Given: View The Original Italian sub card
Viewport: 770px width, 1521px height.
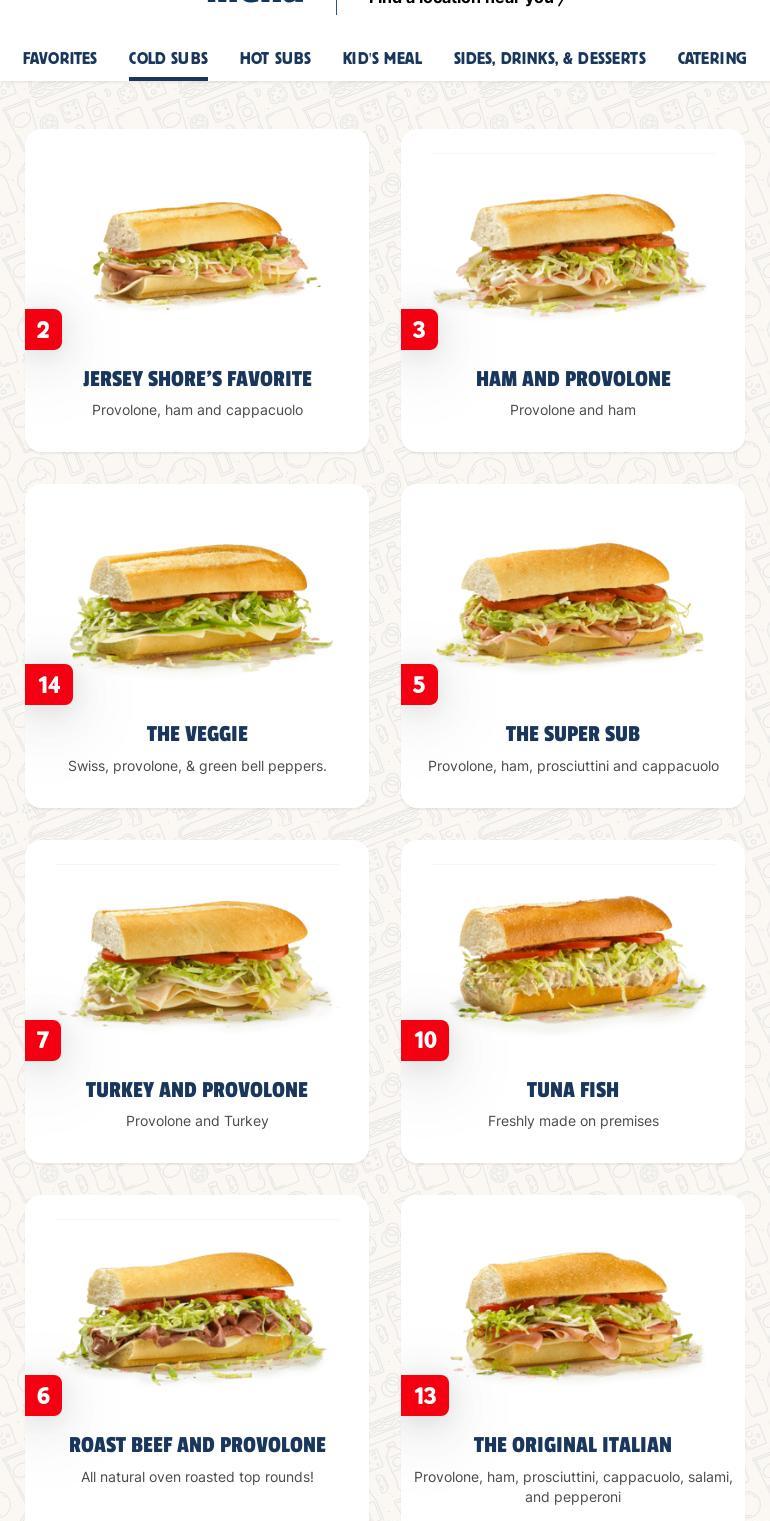Looking at the screenshot, I should click(x=573, y=1355).
